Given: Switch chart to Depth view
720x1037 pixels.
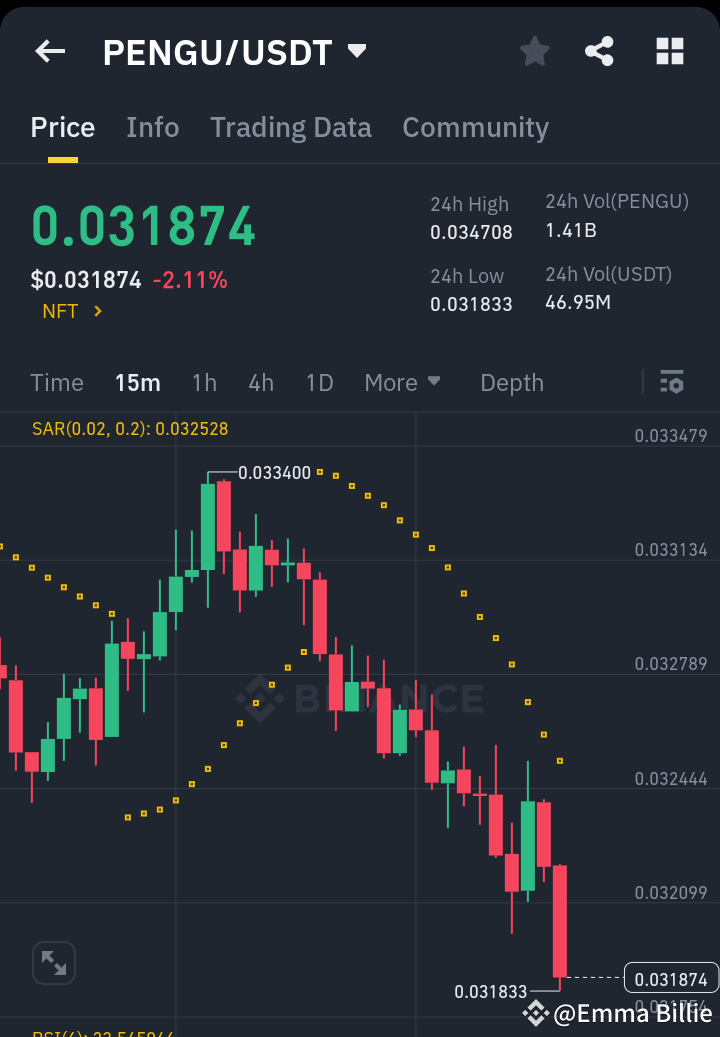Looking at the screenshot, I should [x=511, y=382].
